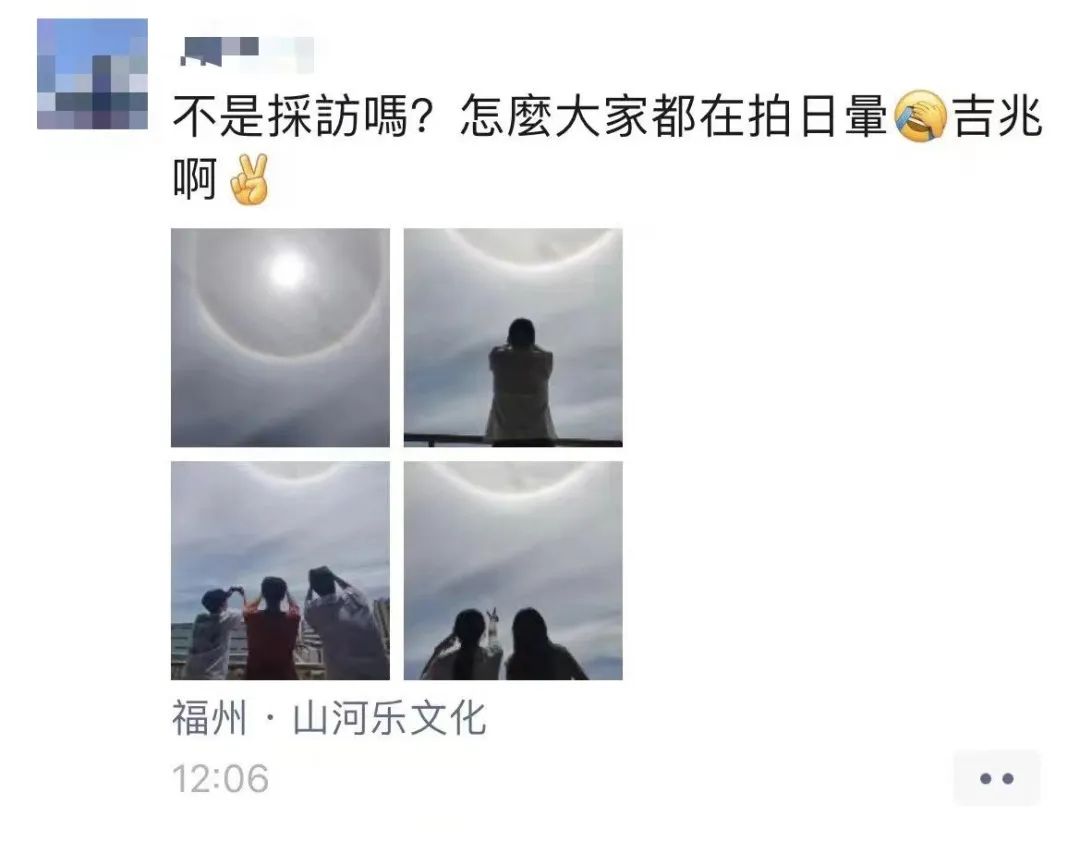This screenshot has height=842, width=1080.
Task: Open photo of one person photographing sky
Action: tap(513, 337)
